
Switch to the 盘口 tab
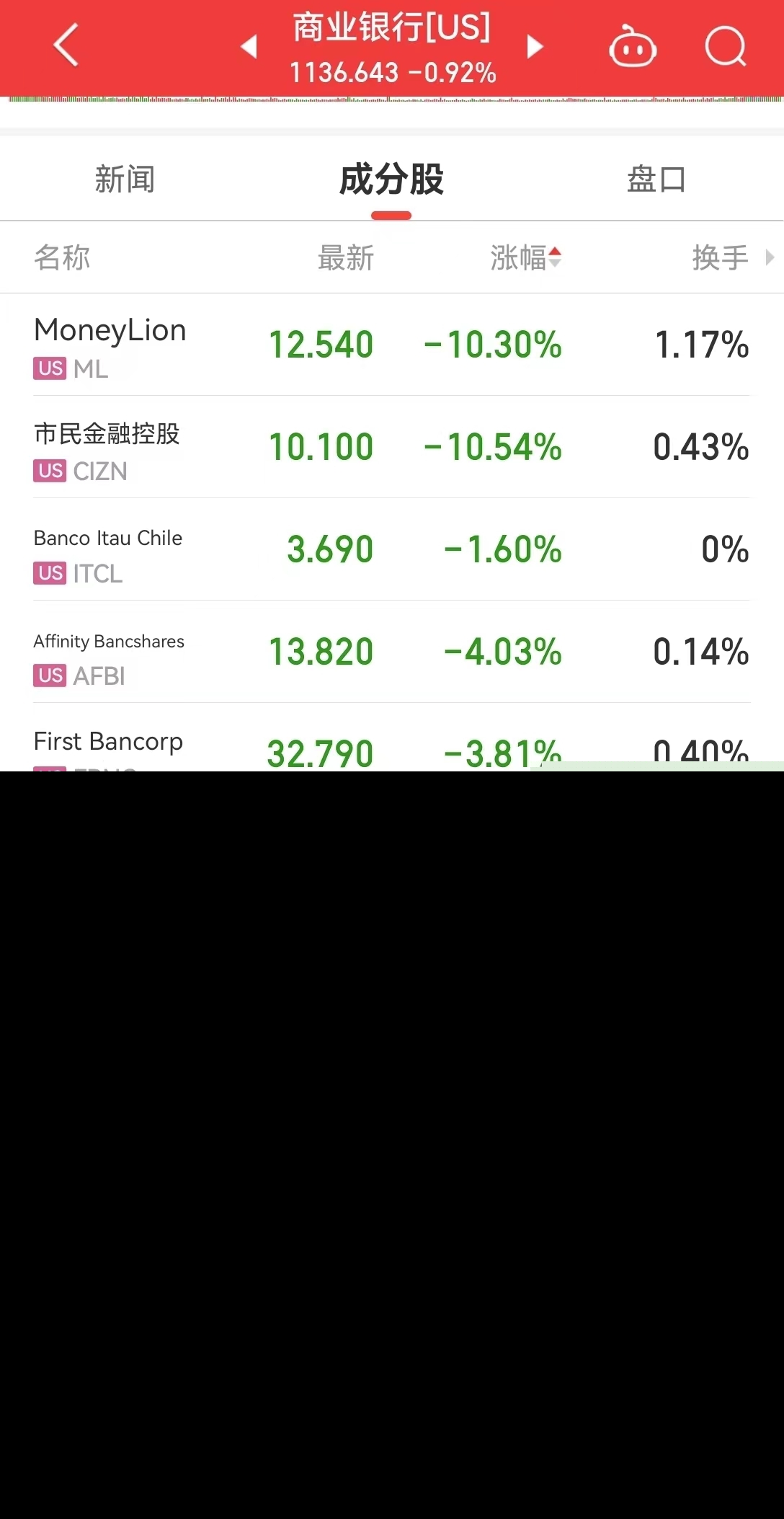point(656,179)
